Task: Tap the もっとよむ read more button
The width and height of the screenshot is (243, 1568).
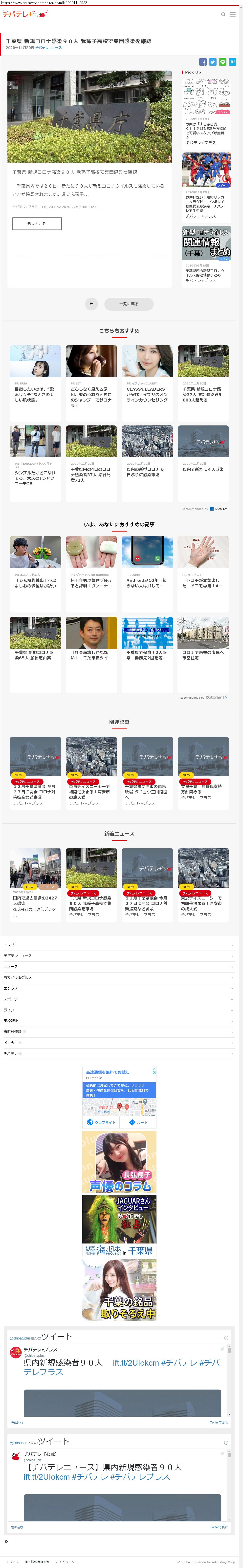Action: (37, 223)
